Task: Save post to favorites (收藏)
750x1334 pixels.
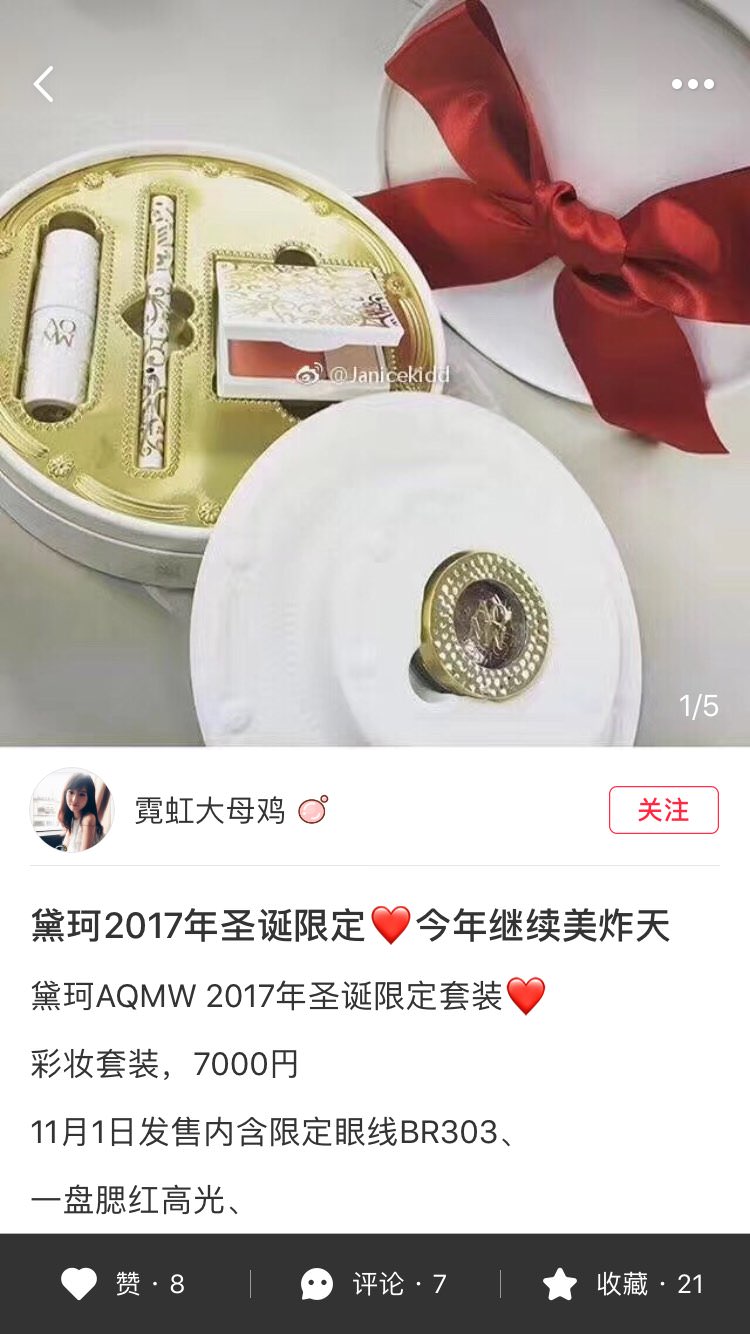Action: tap(622, 1284)
